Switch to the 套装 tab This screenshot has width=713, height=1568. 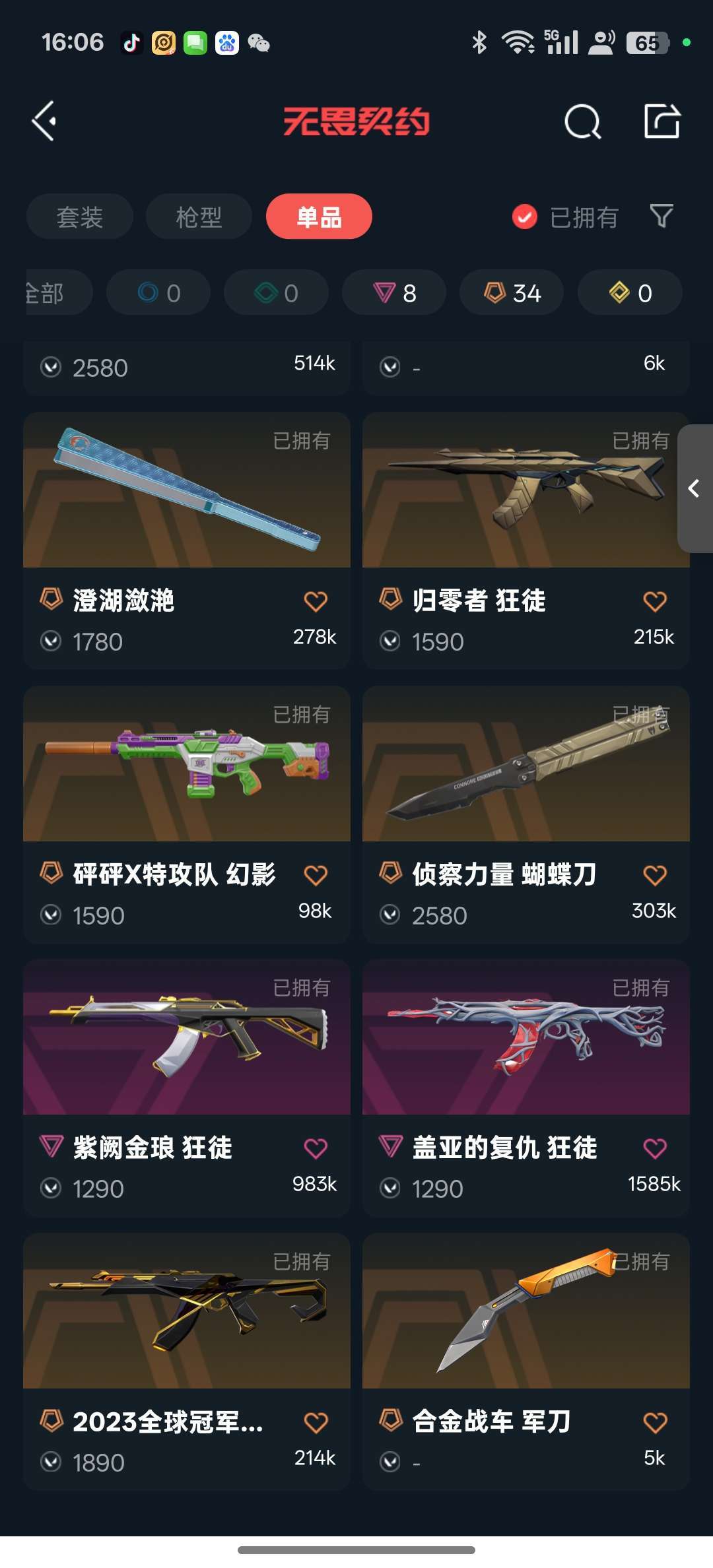coord(80,216)
